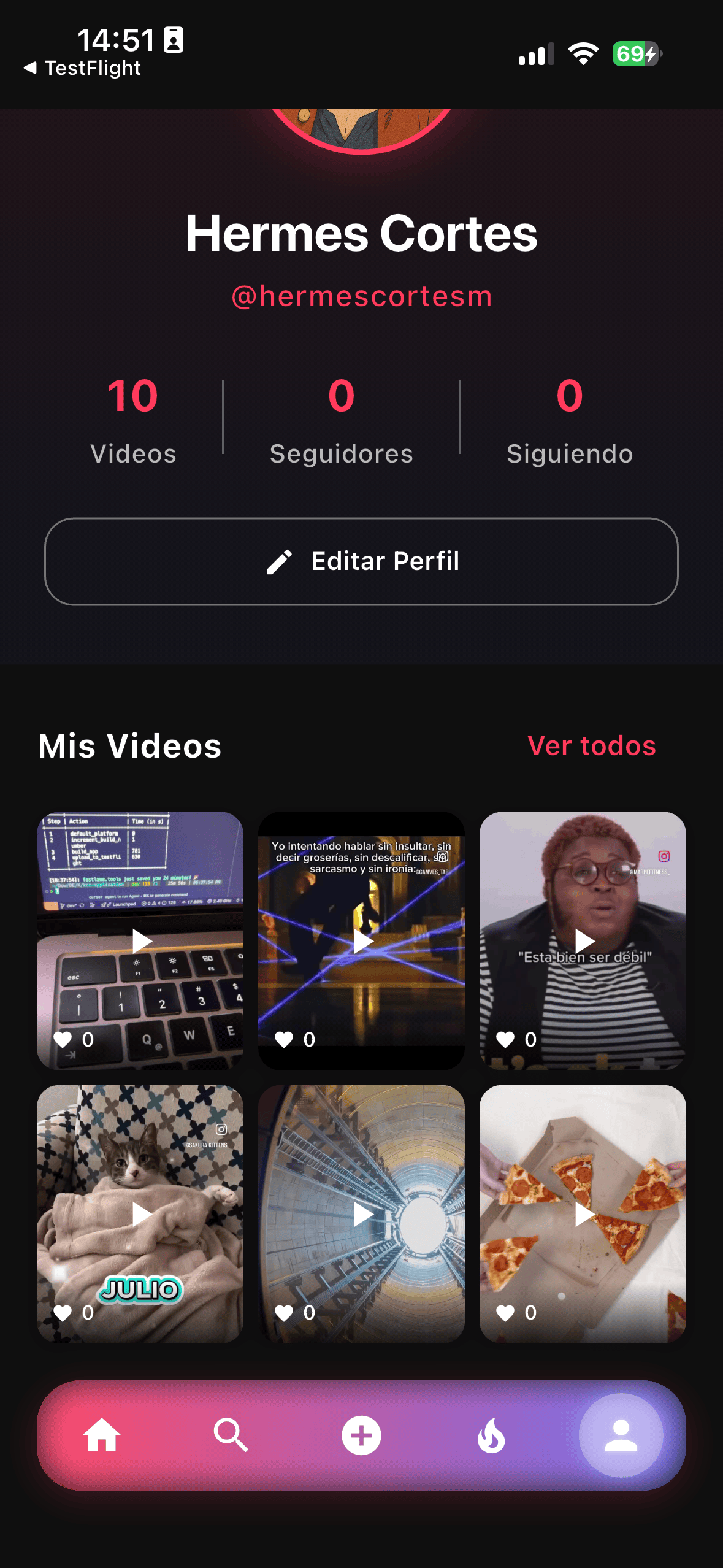Return to TestFlight via status bar back button

coord(83,68)
